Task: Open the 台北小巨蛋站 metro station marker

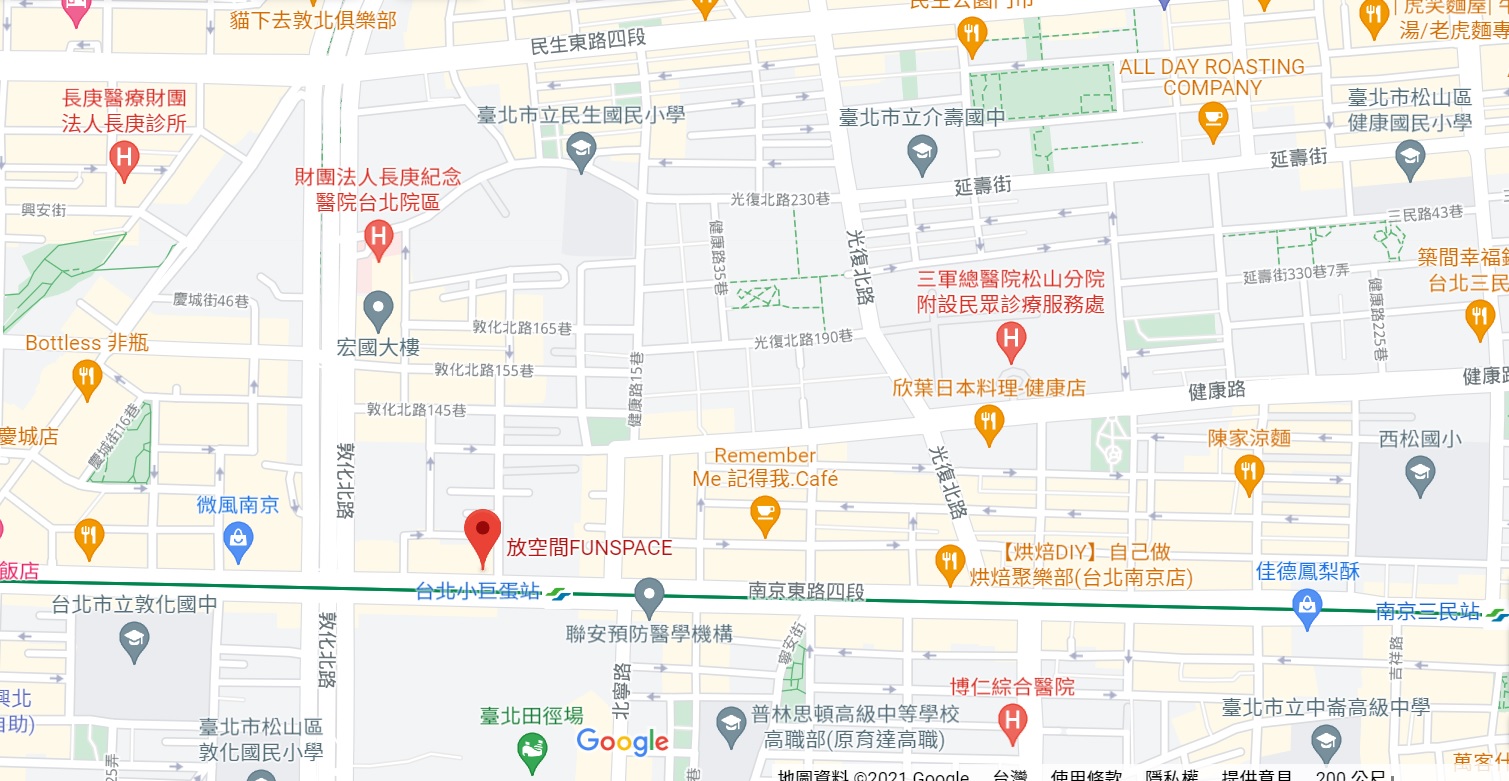Action: [x=558, y=592]
